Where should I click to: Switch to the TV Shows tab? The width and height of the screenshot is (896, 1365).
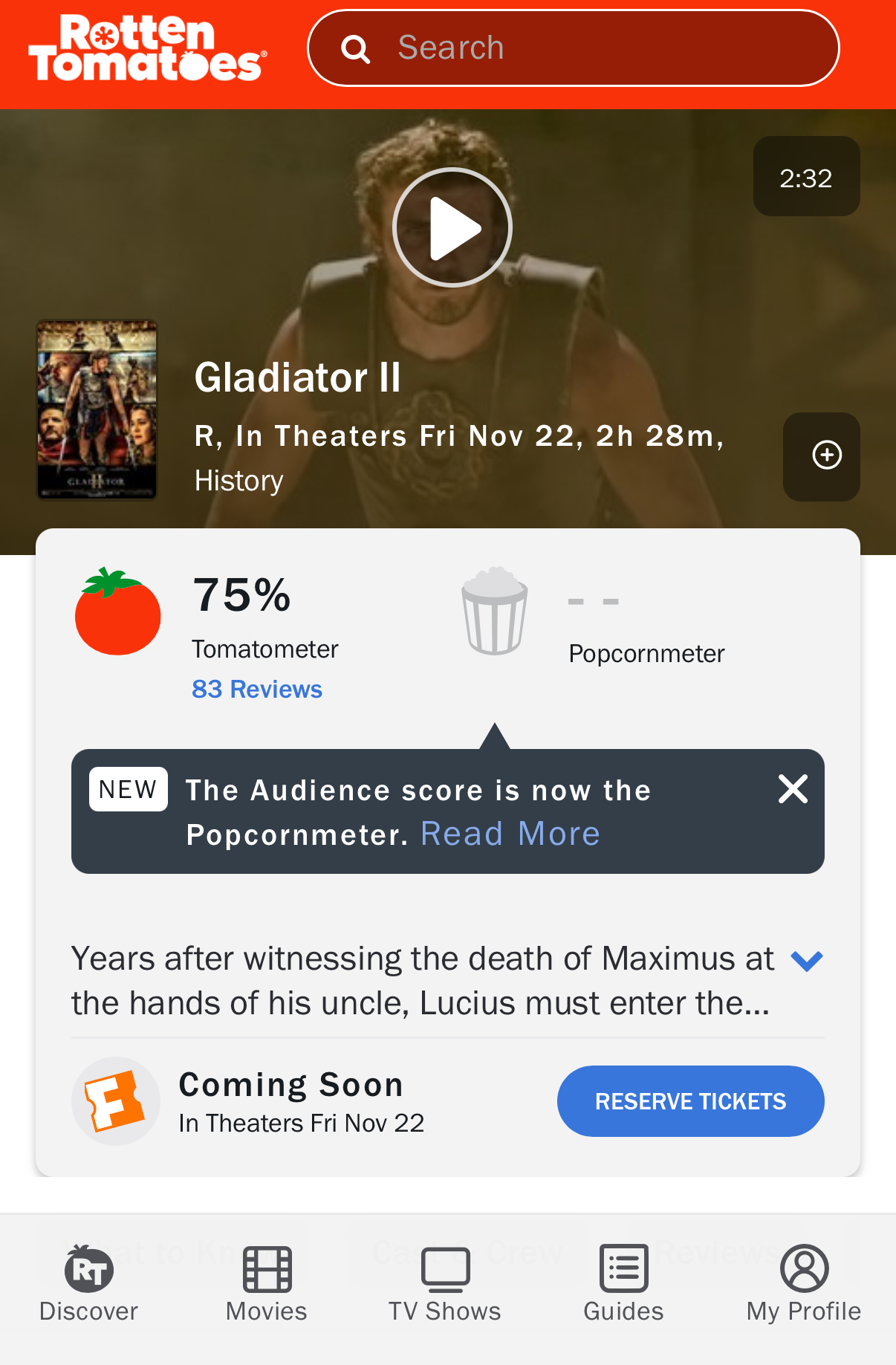pyautogui.click(x=445, y=1284)
